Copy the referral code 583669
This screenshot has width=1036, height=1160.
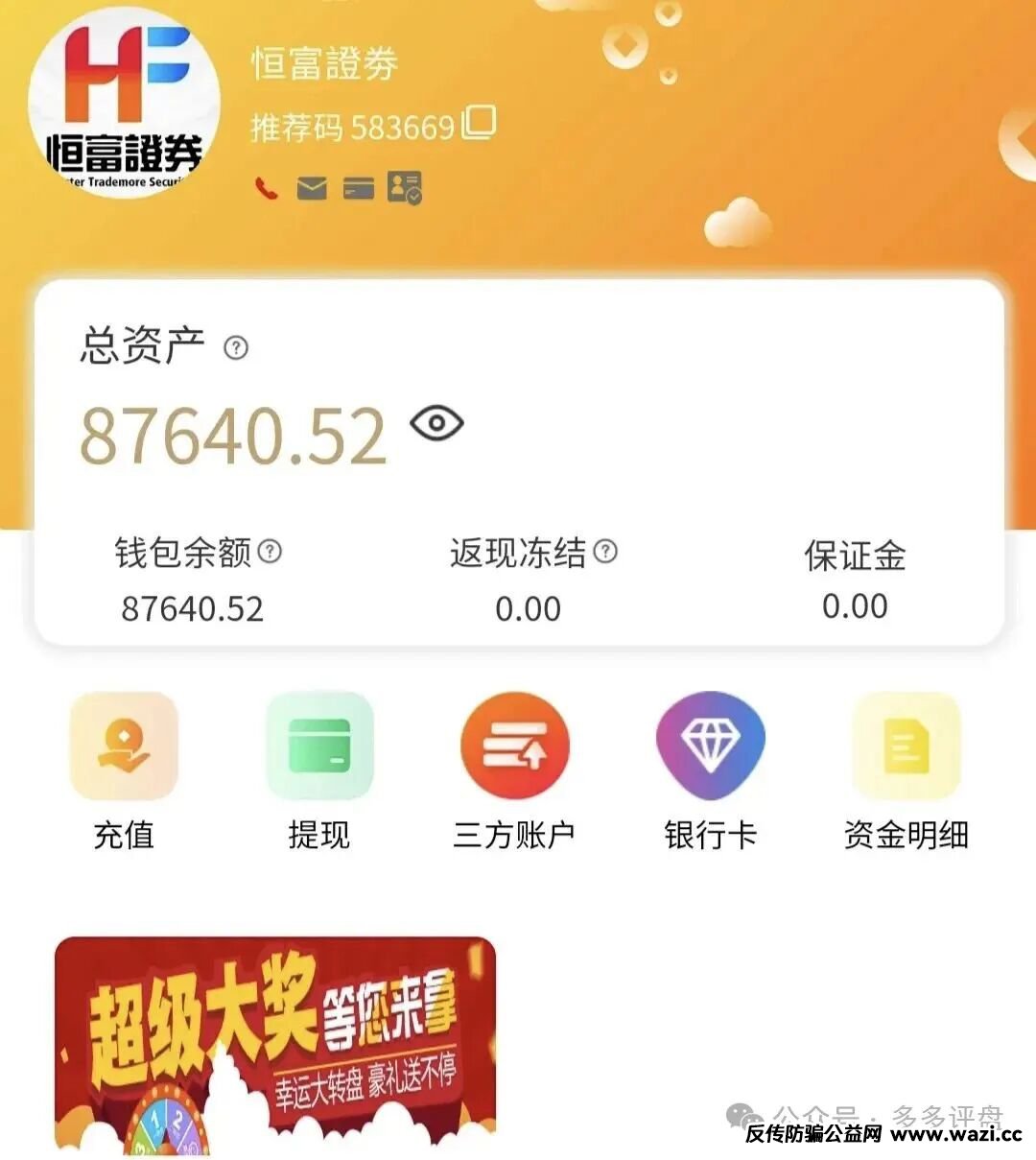click(x=479, y=123)
